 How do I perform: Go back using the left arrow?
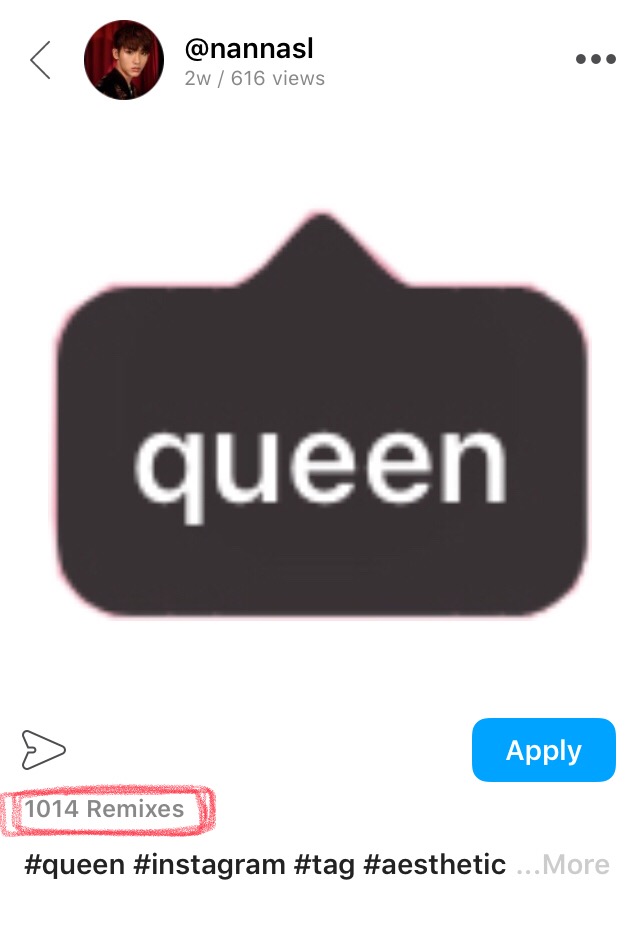(x=41, y=60)
